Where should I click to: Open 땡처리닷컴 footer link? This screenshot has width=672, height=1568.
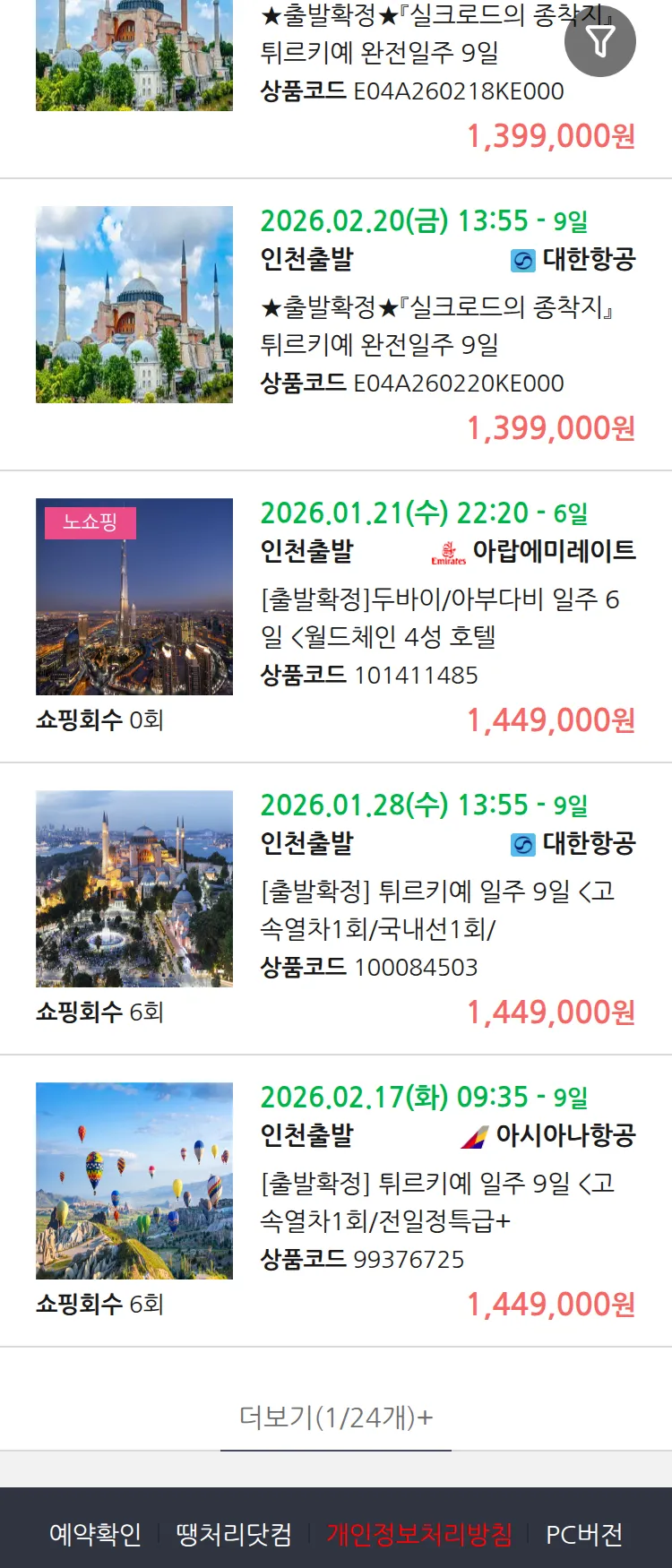tap(234, 1534)
